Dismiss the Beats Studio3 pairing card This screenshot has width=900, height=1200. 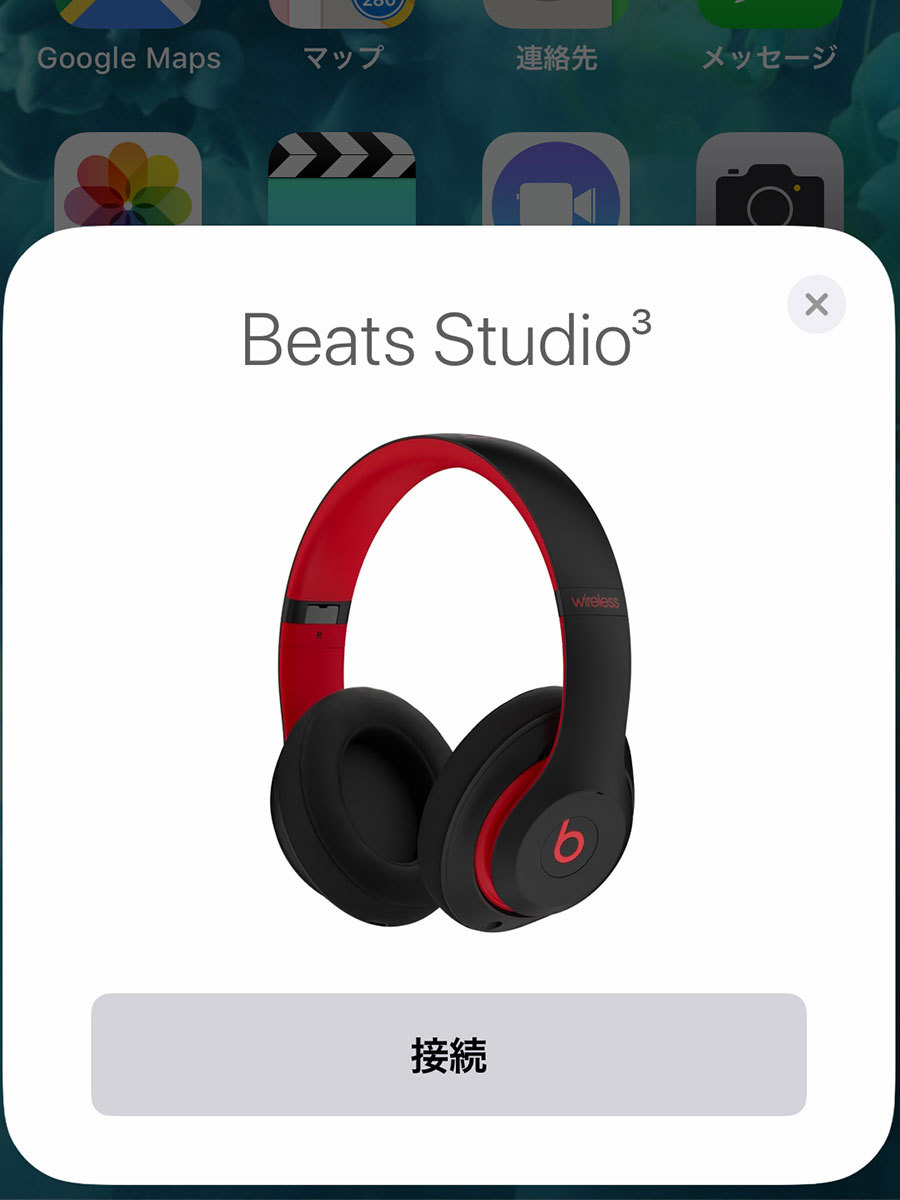(816, 305)
